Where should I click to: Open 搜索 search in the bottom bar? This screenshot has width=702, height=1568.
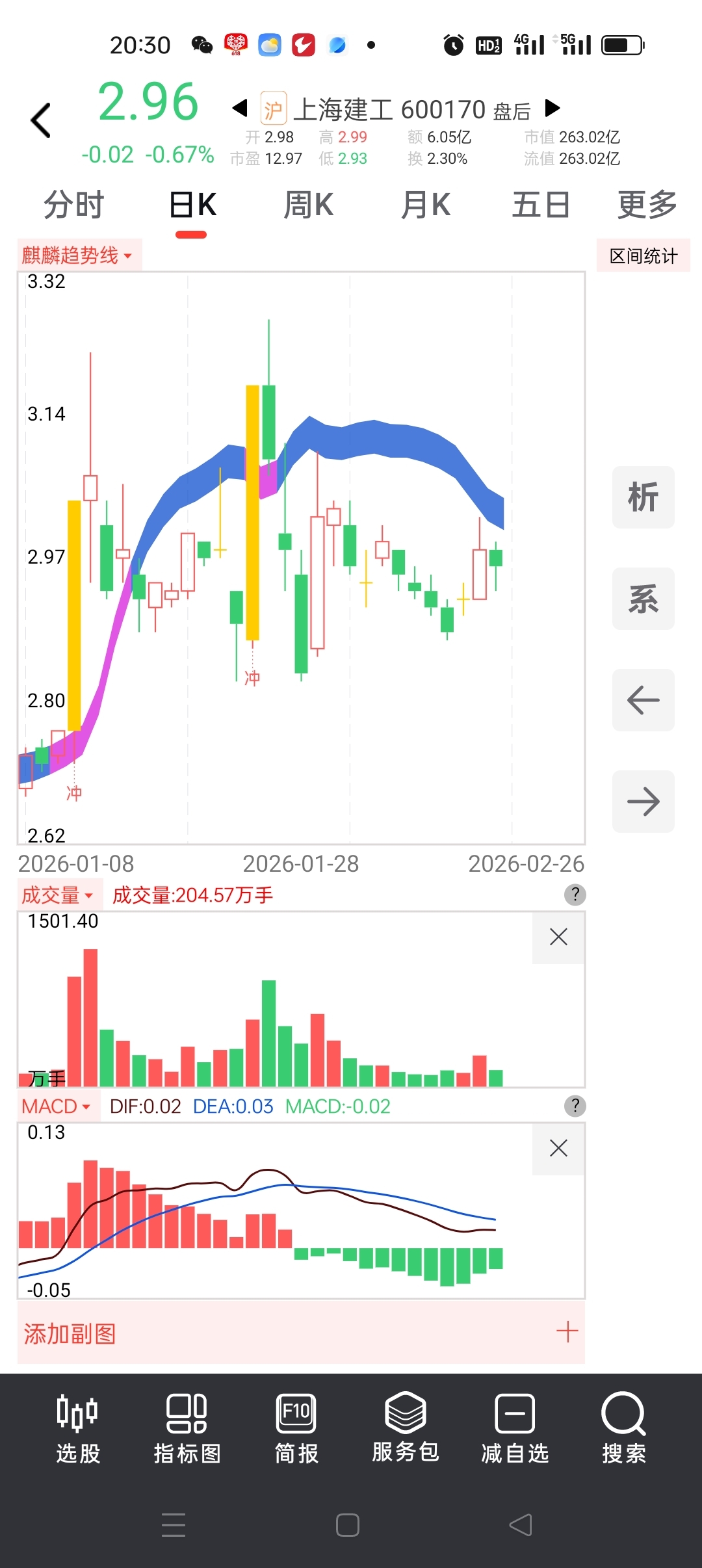click(x=623, y=1429)
